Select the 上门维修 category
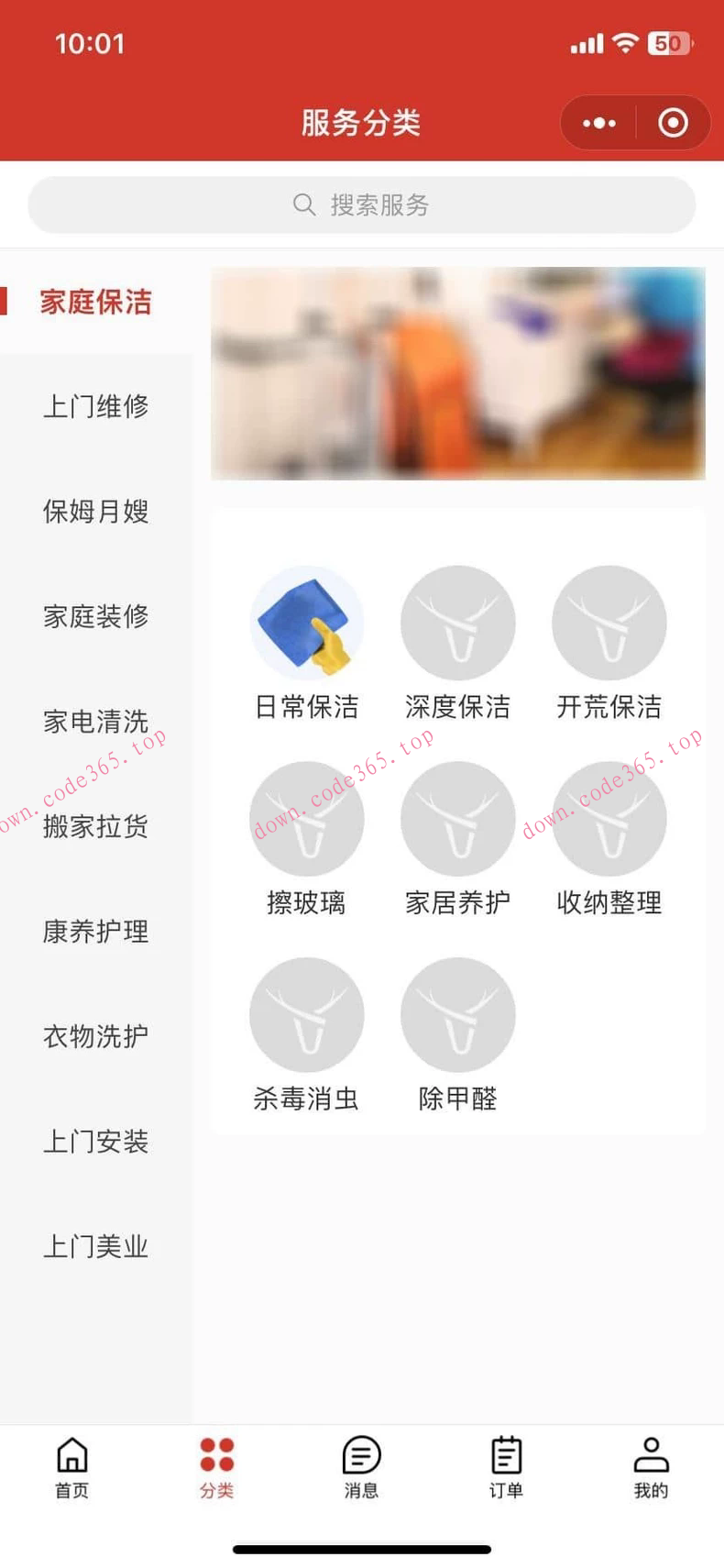The width and height of the screenshot is (724, 1568). [96, 406]
